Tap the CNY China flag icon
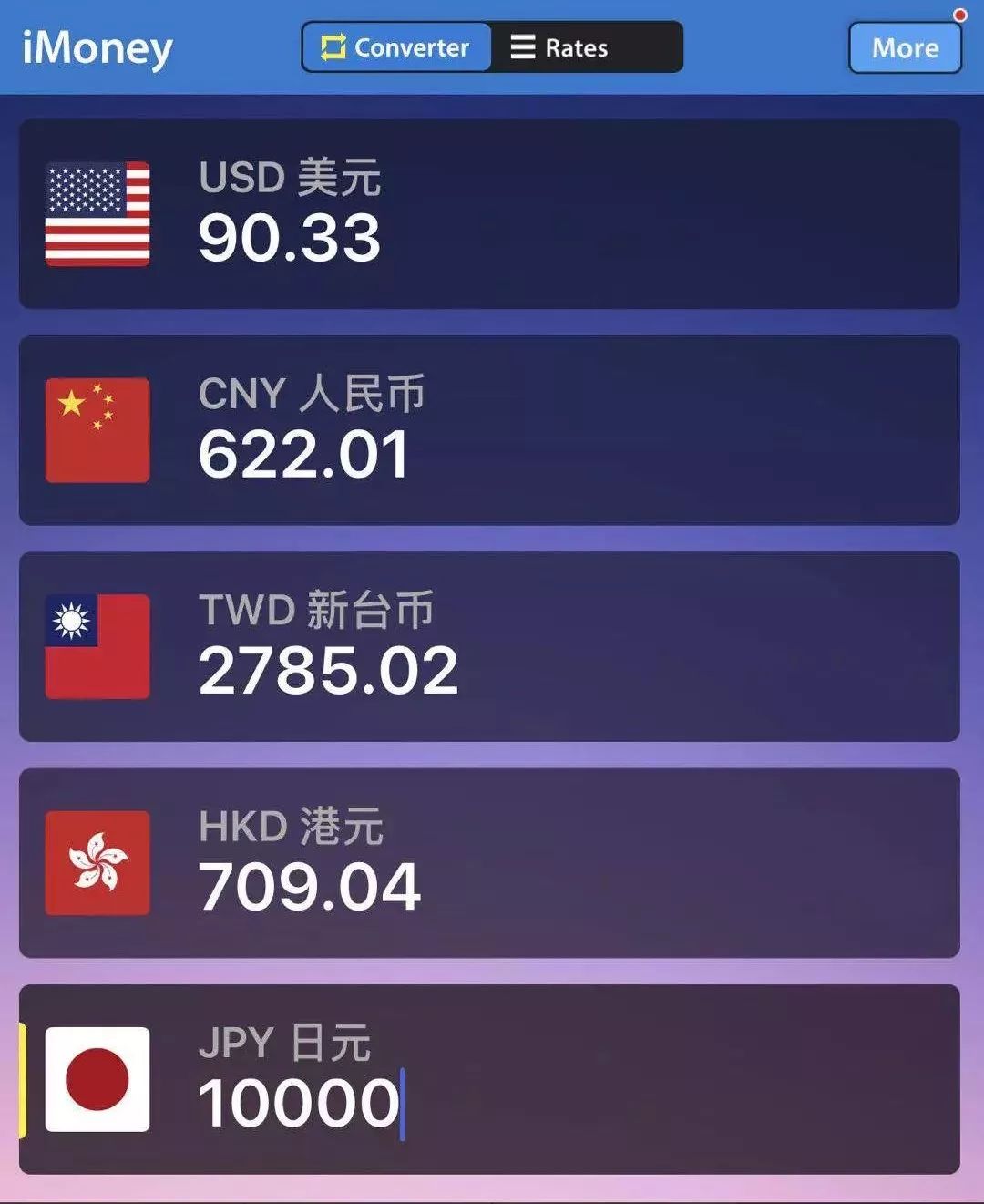Viewport: 984px width, 1204px height. pyautogui.click(x=96, y=430)
